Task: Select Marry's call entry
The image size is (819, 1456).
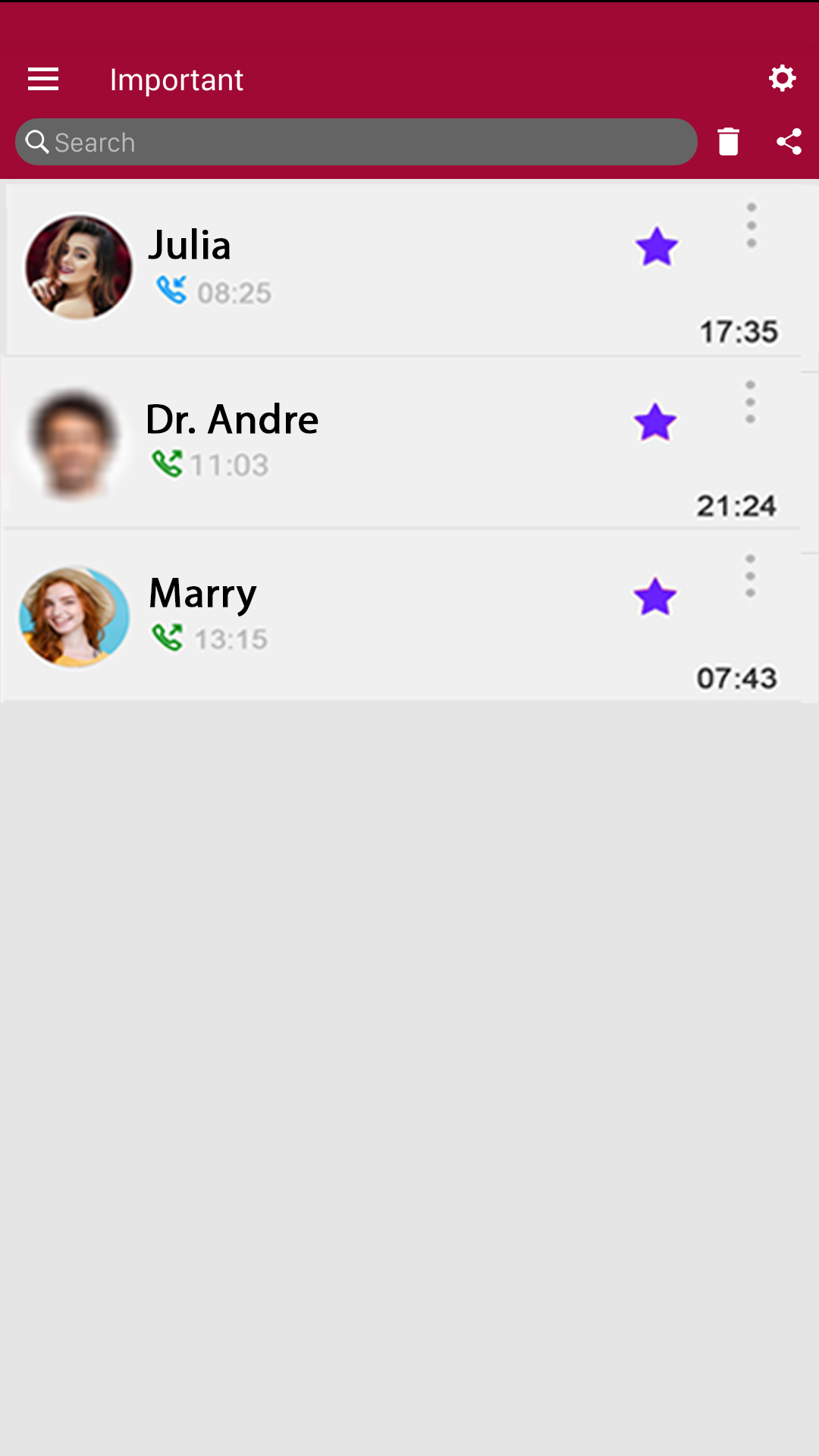Action: tap(379, 617)
